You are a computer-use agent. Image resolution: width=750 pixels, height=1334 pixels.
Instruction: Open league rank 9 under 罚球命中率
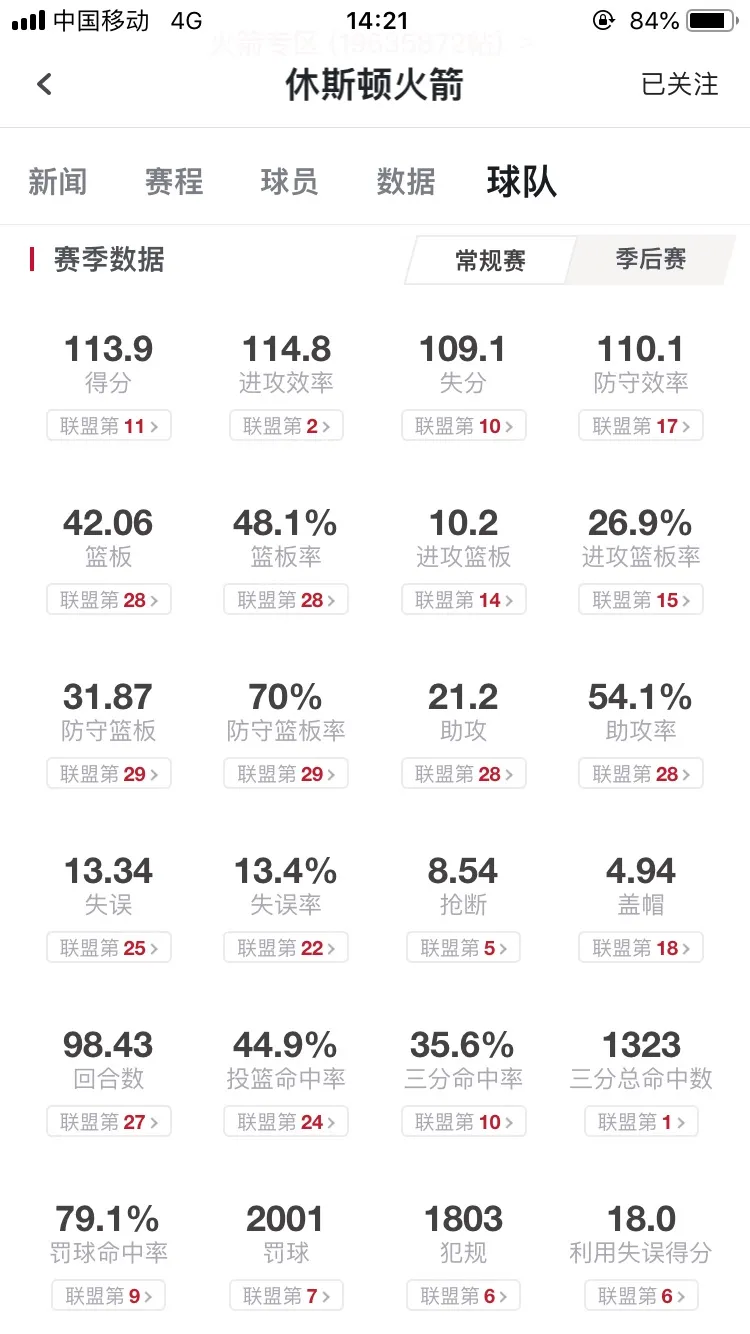click(108, 1296)
